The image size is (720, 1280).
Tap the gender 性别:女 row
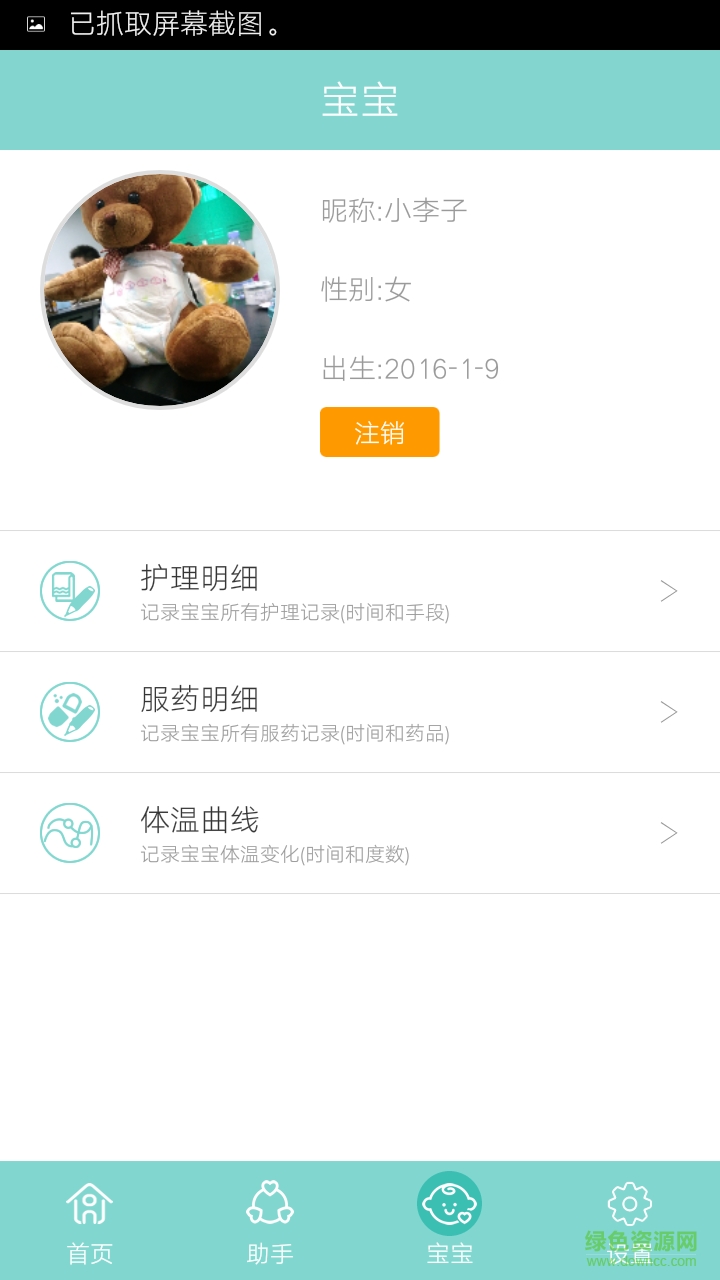pos(365,290)
